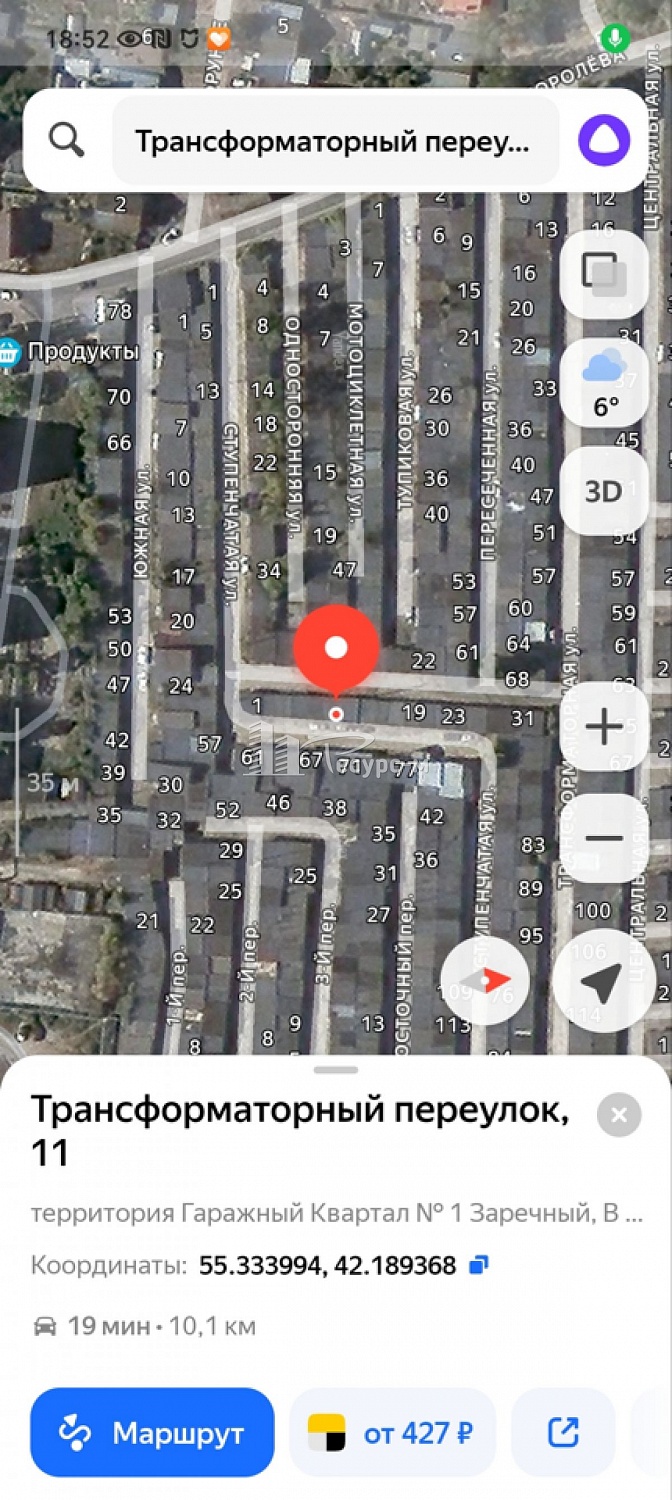Close the address card
Screen dimensions: 672x1500
(619, 1115)
